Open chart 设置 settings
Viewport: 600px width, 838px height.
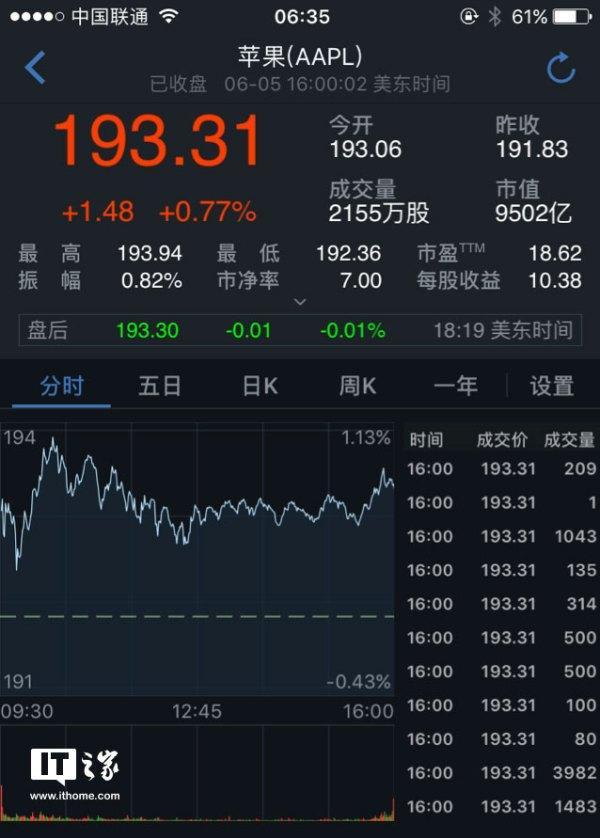point(552,386)
